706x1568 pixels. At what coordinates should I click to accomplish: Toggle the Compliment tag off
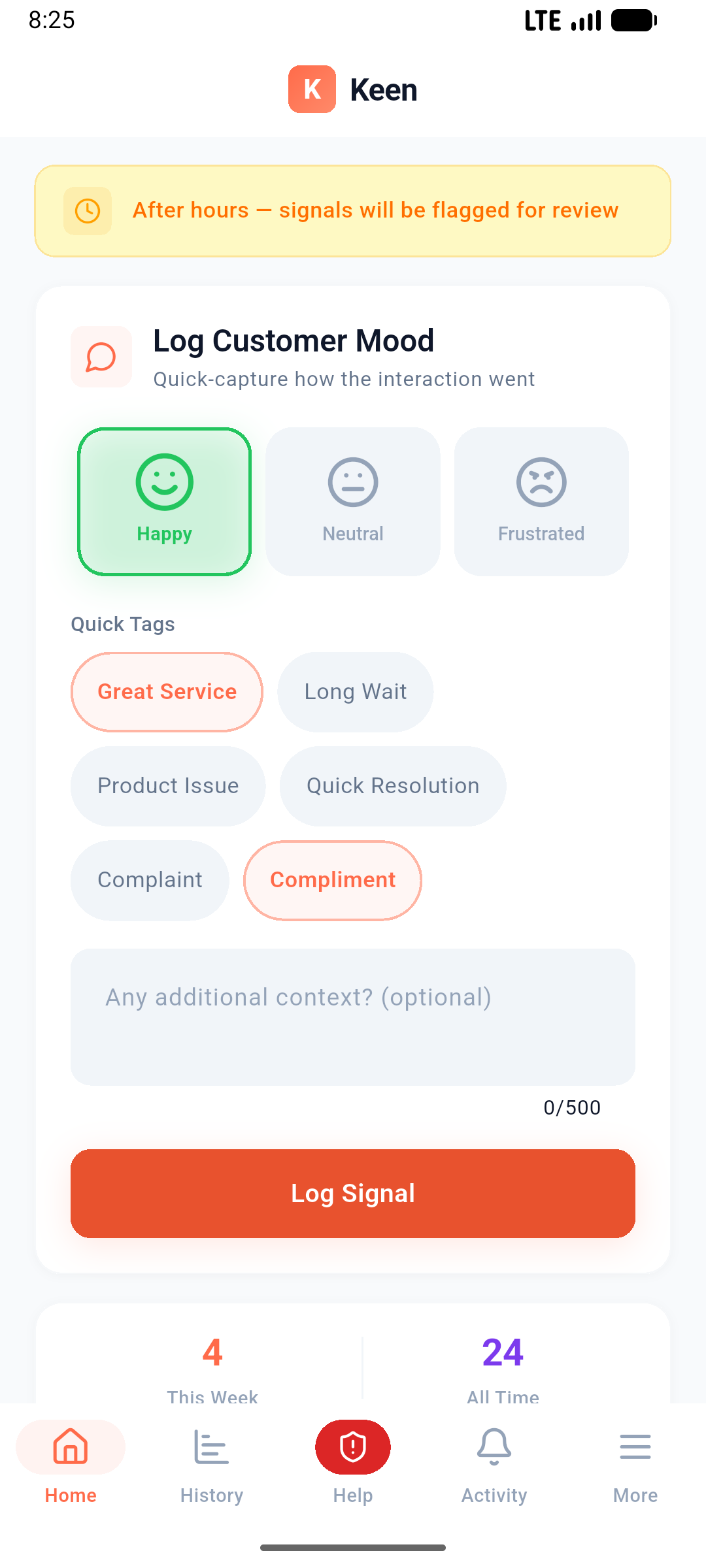[332, 879]
